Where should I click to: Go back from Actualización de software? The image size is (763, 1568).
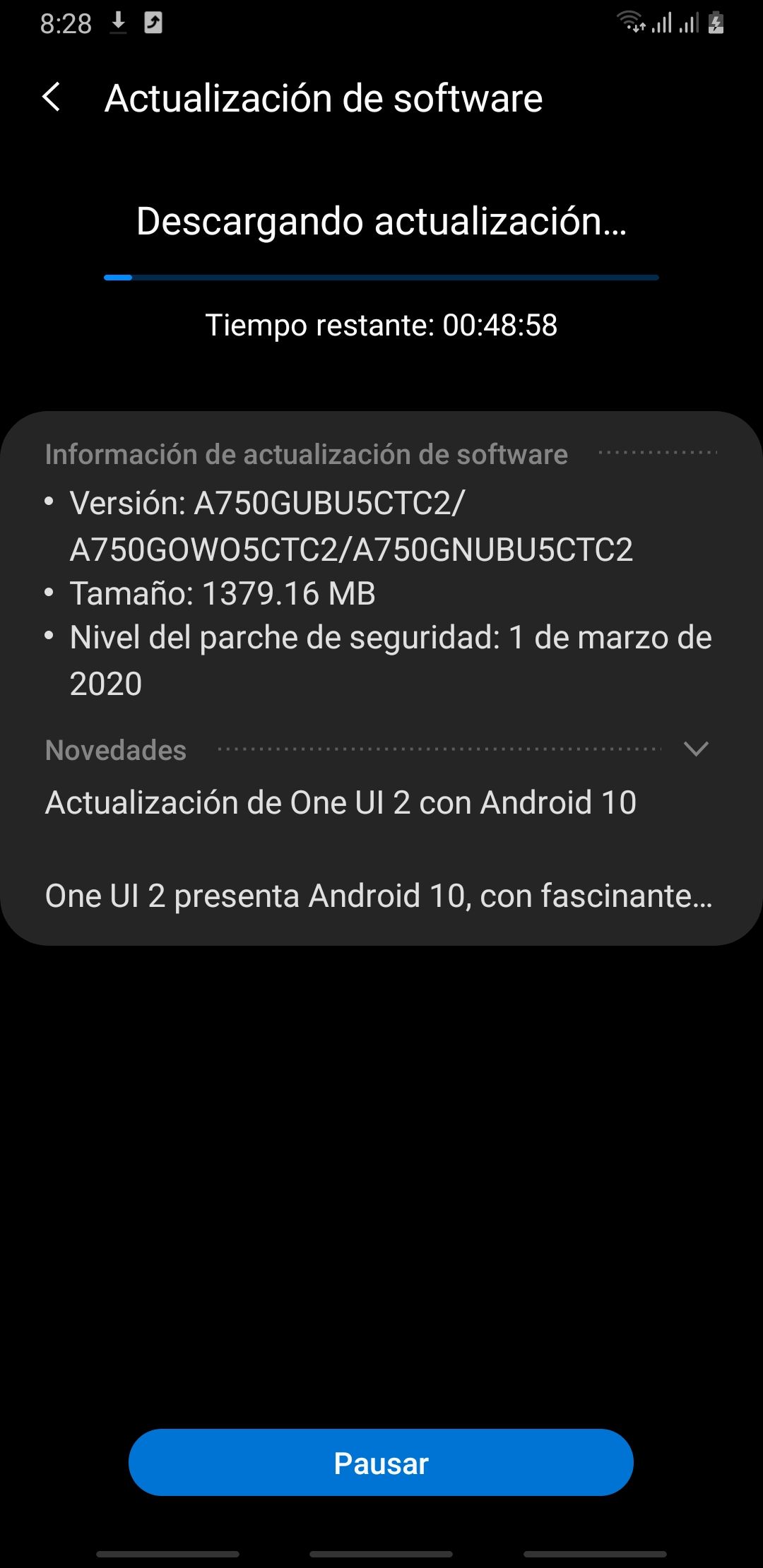52,97
